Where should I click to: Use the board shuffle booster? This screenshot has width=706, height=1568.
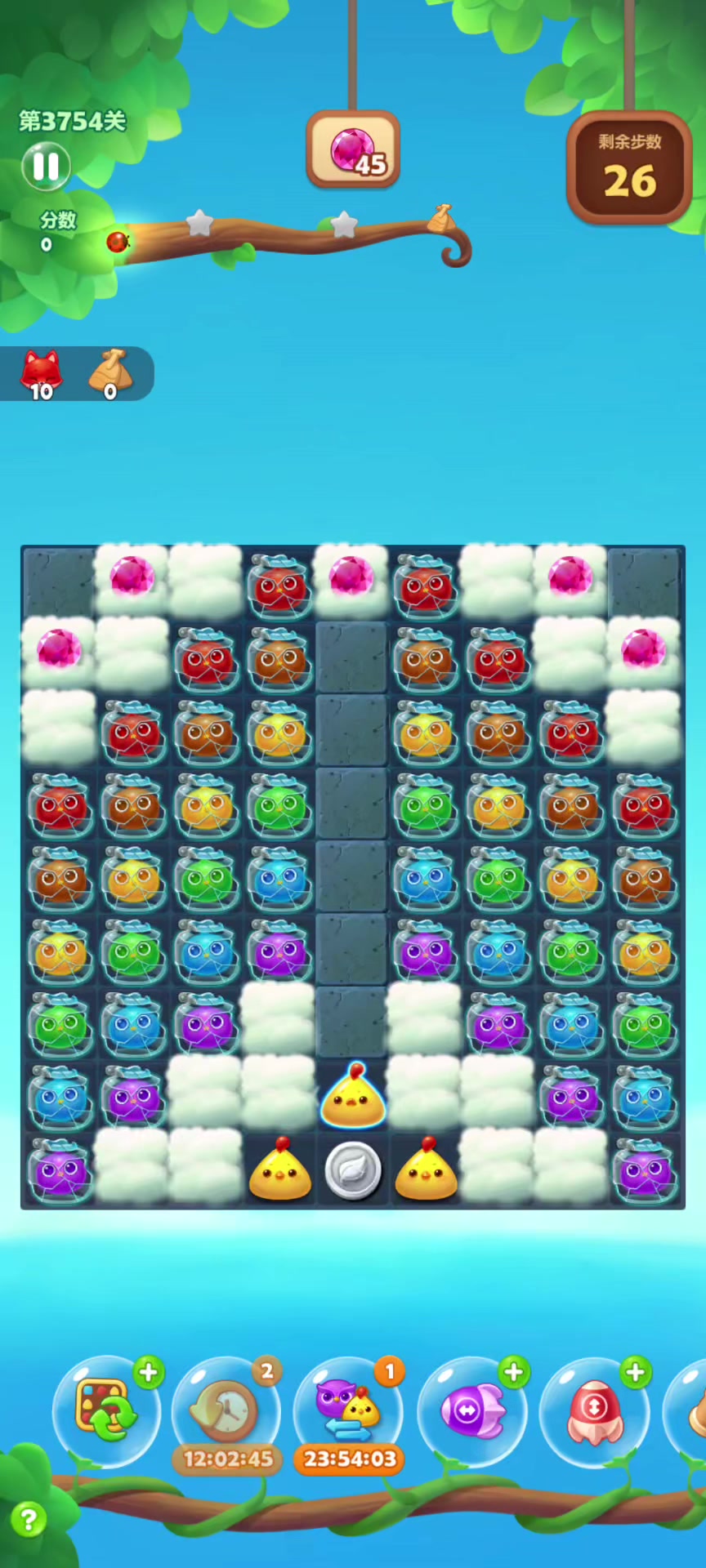point(105,1410)
